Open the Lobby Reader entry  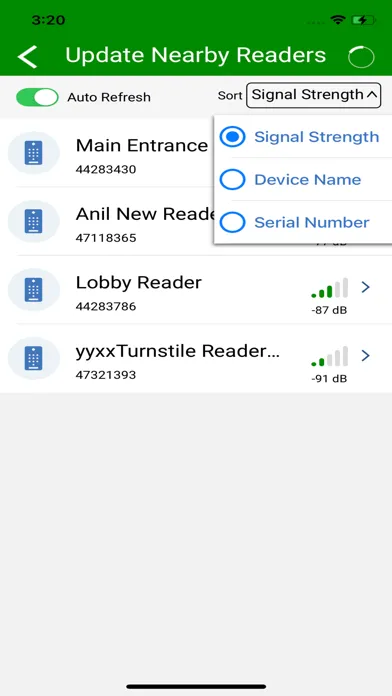pyautogui.click(x=196, y=290)
